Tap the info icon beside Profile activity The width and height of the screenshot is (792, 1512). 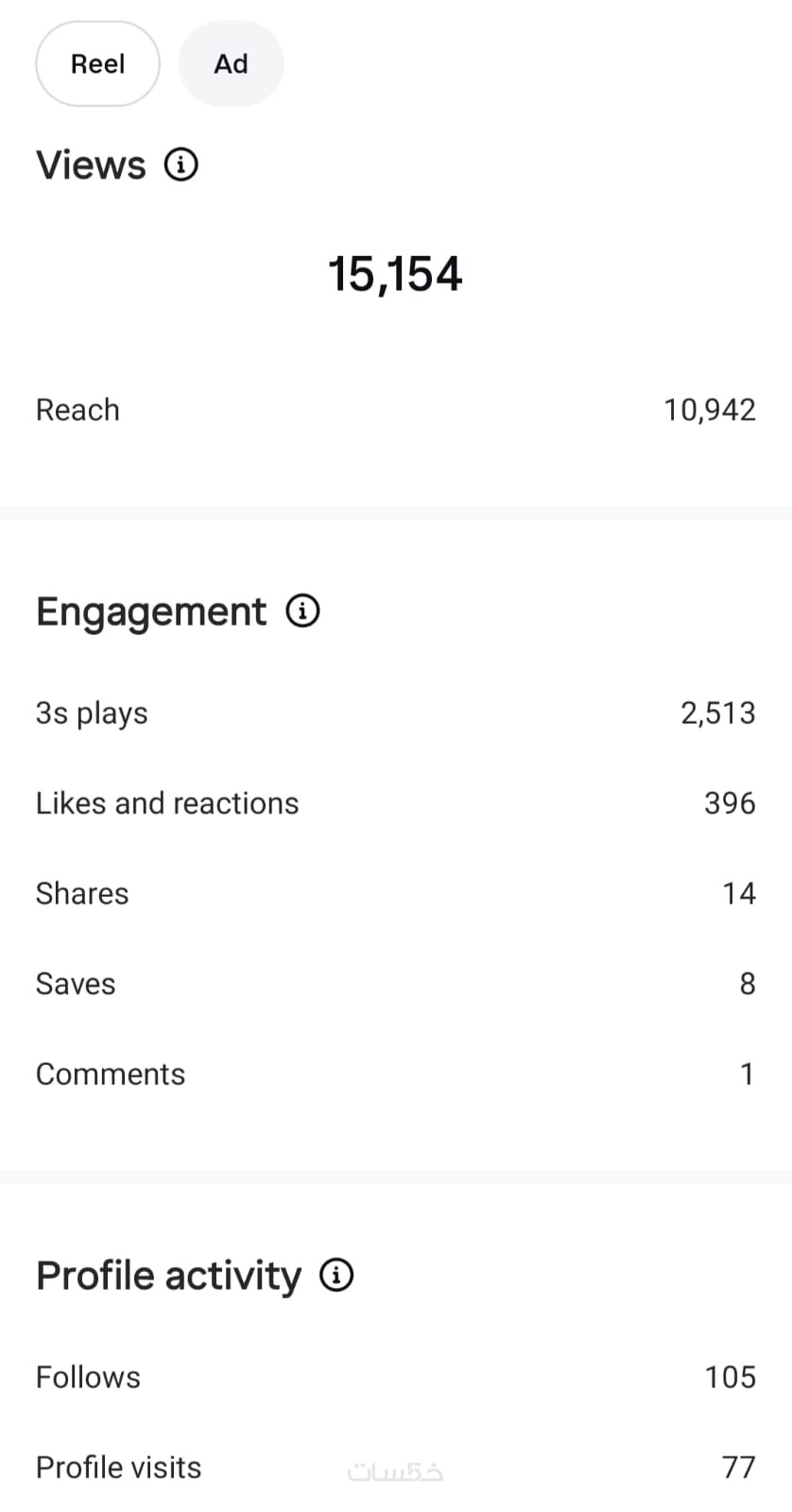(x=336, y=1276)
